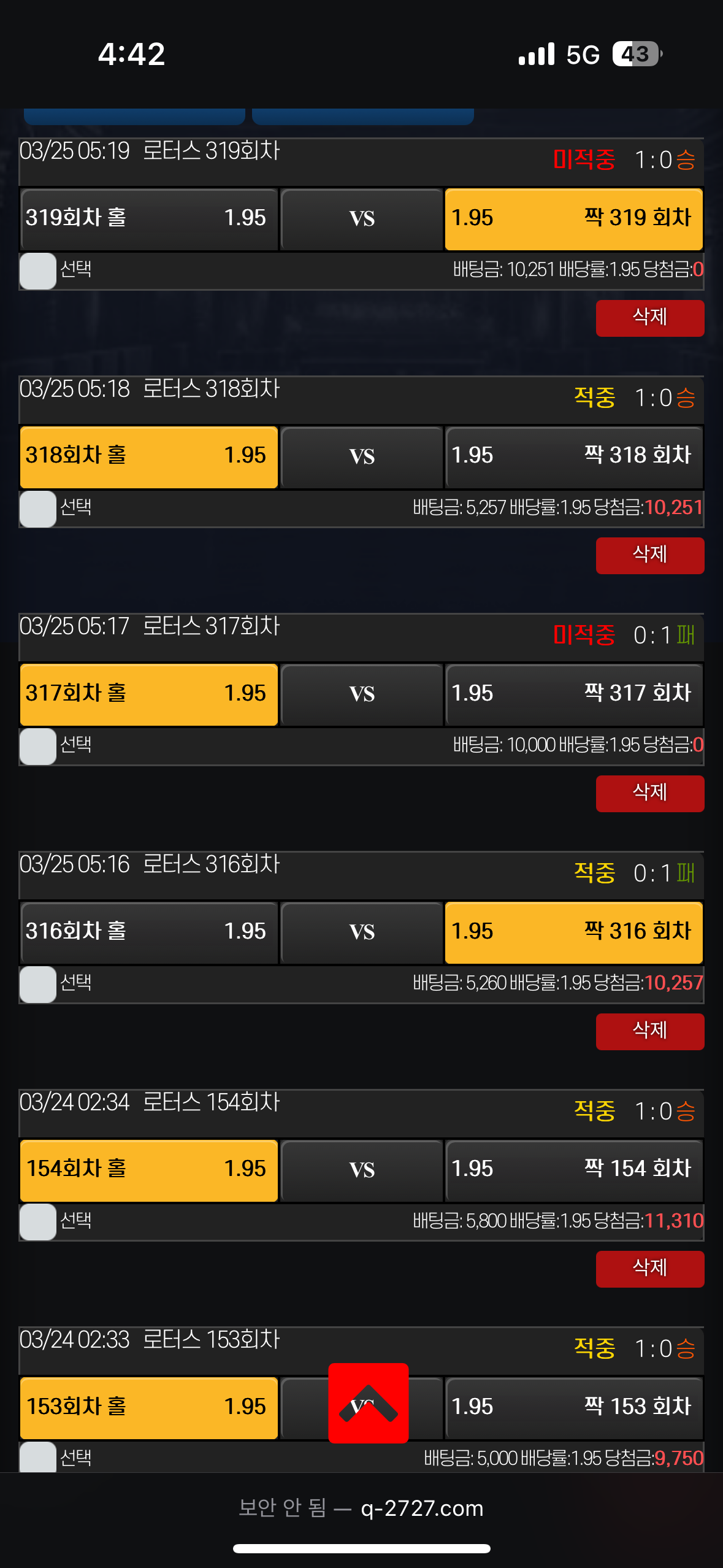Tap the 짝 319 회차 option
This screenshot has height=1568, width=723.
click(x=573, y=218)
